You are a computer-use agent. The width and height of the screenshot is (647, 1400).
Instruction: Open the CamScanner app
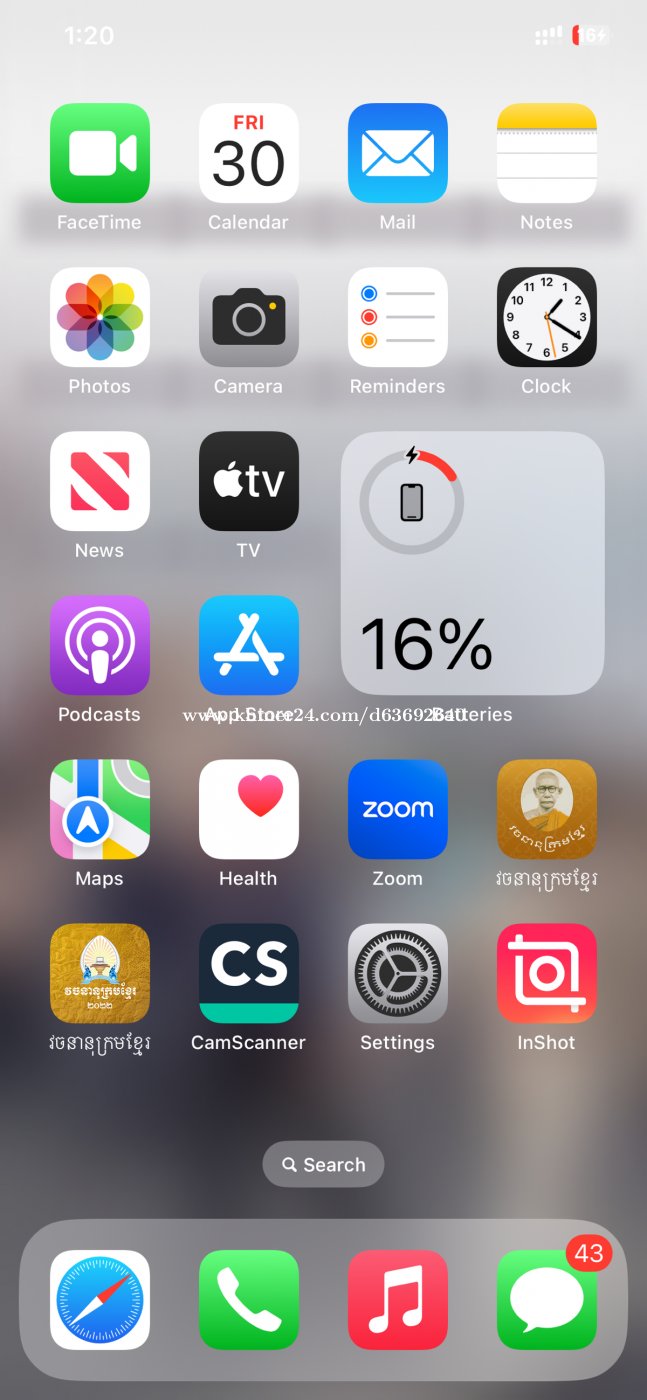tap(249, 973)
